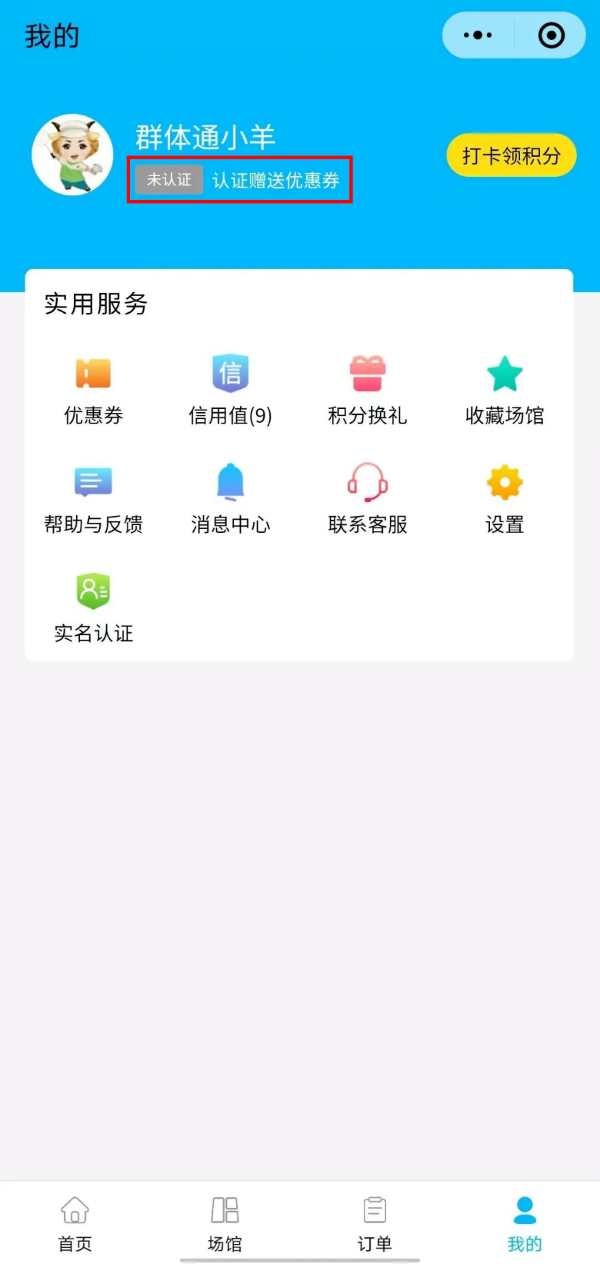Image resolution: width=600 pixels, height=1264 pixels.
Task: View 信用值 credit score
Action: coord(230,390)
